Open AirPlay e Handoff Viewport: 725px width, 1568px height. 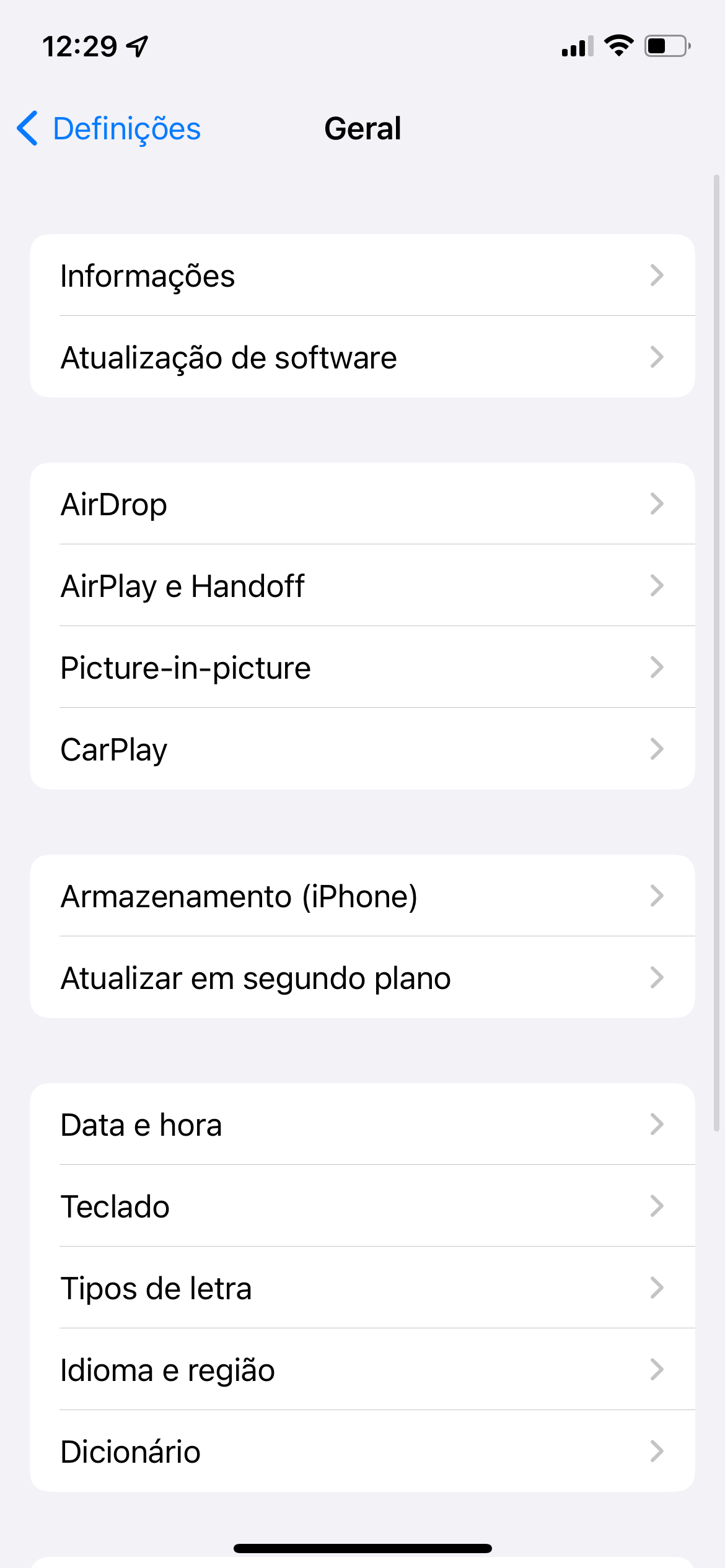(x=362, y=585)
